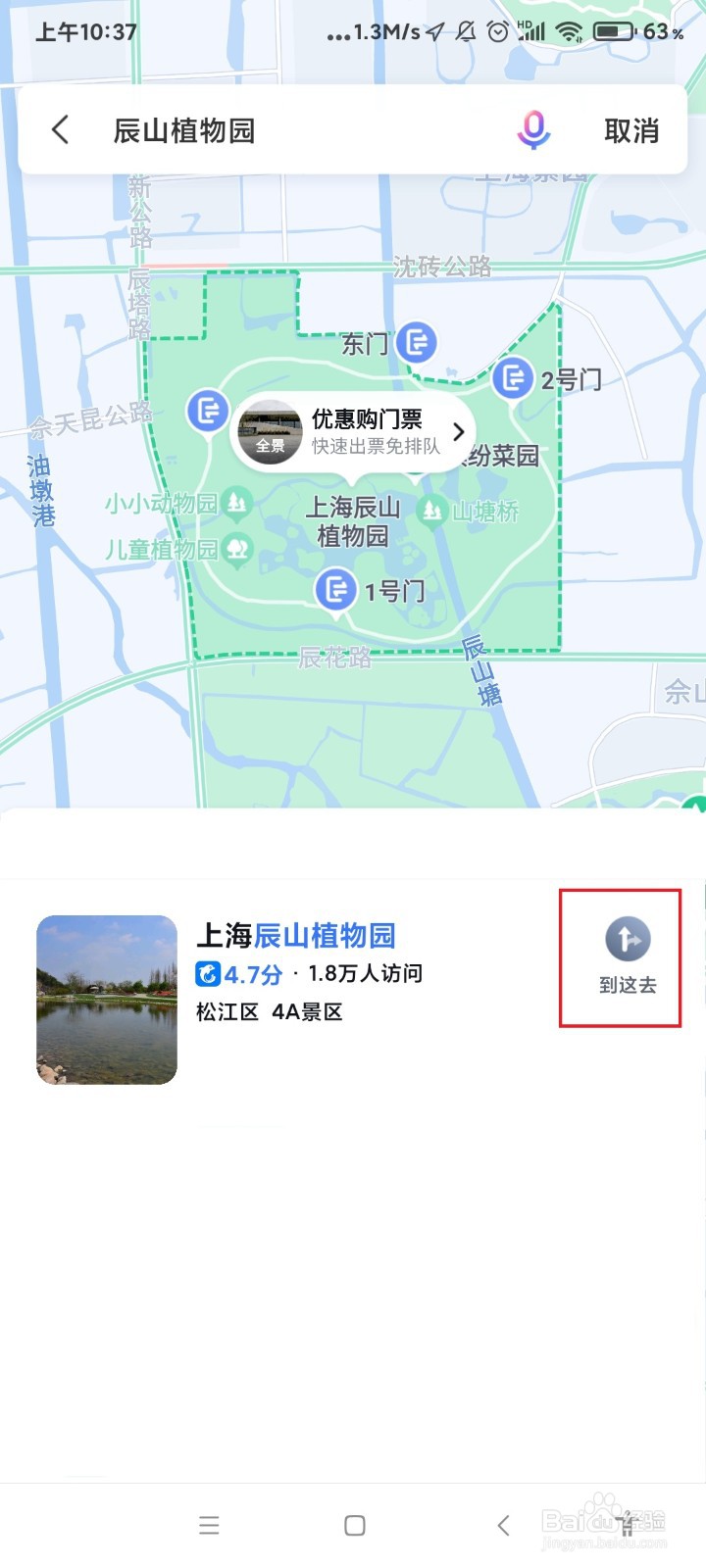
Task: Open recent apps from the navigation bar
Action: point(209,1525)
